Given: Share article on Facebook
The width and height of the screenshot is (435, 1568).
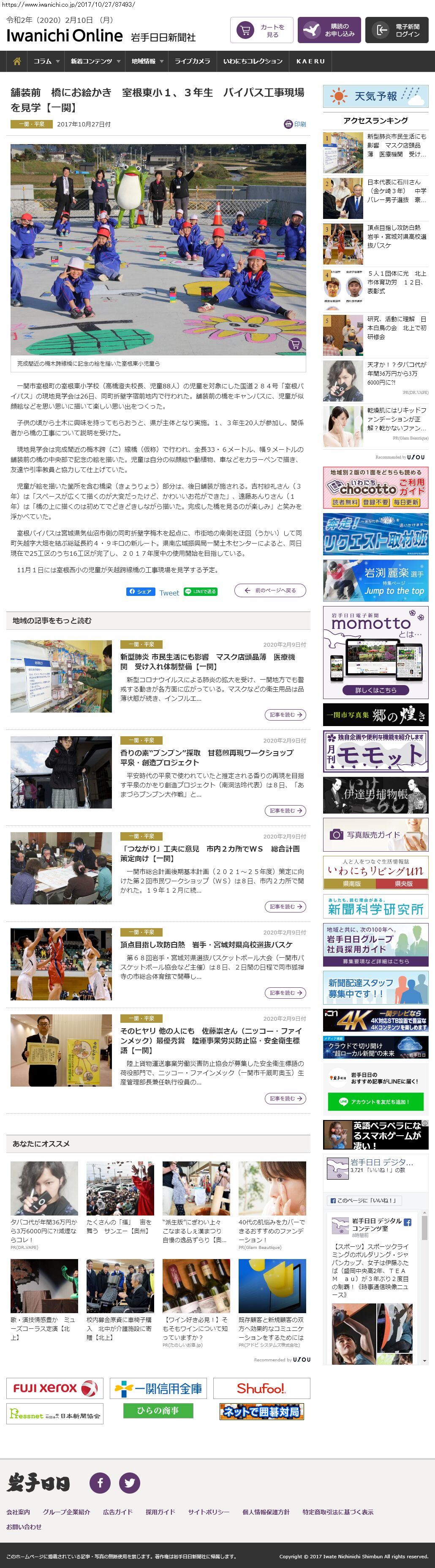Looking at the screenshot, I should tap(139, 591).
